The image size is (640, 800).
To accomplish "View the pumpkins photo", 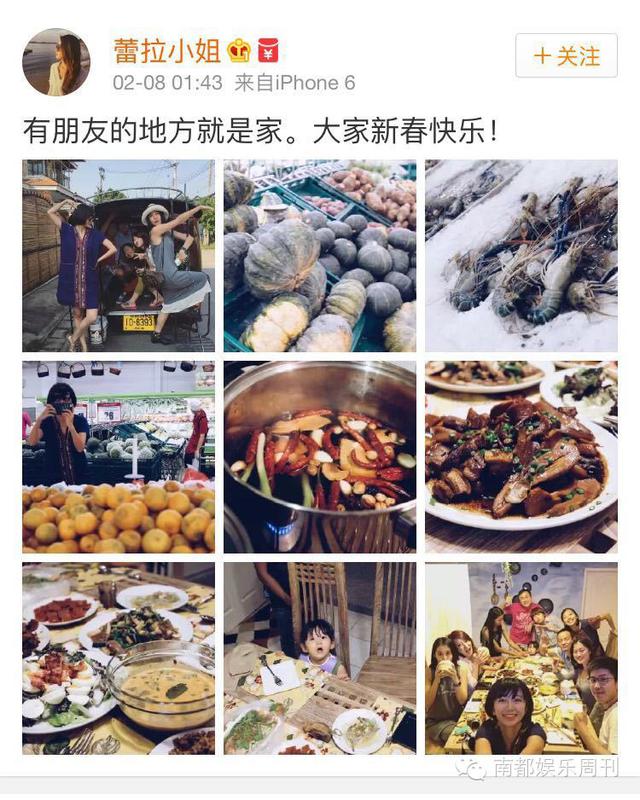I will coord(319,255).
